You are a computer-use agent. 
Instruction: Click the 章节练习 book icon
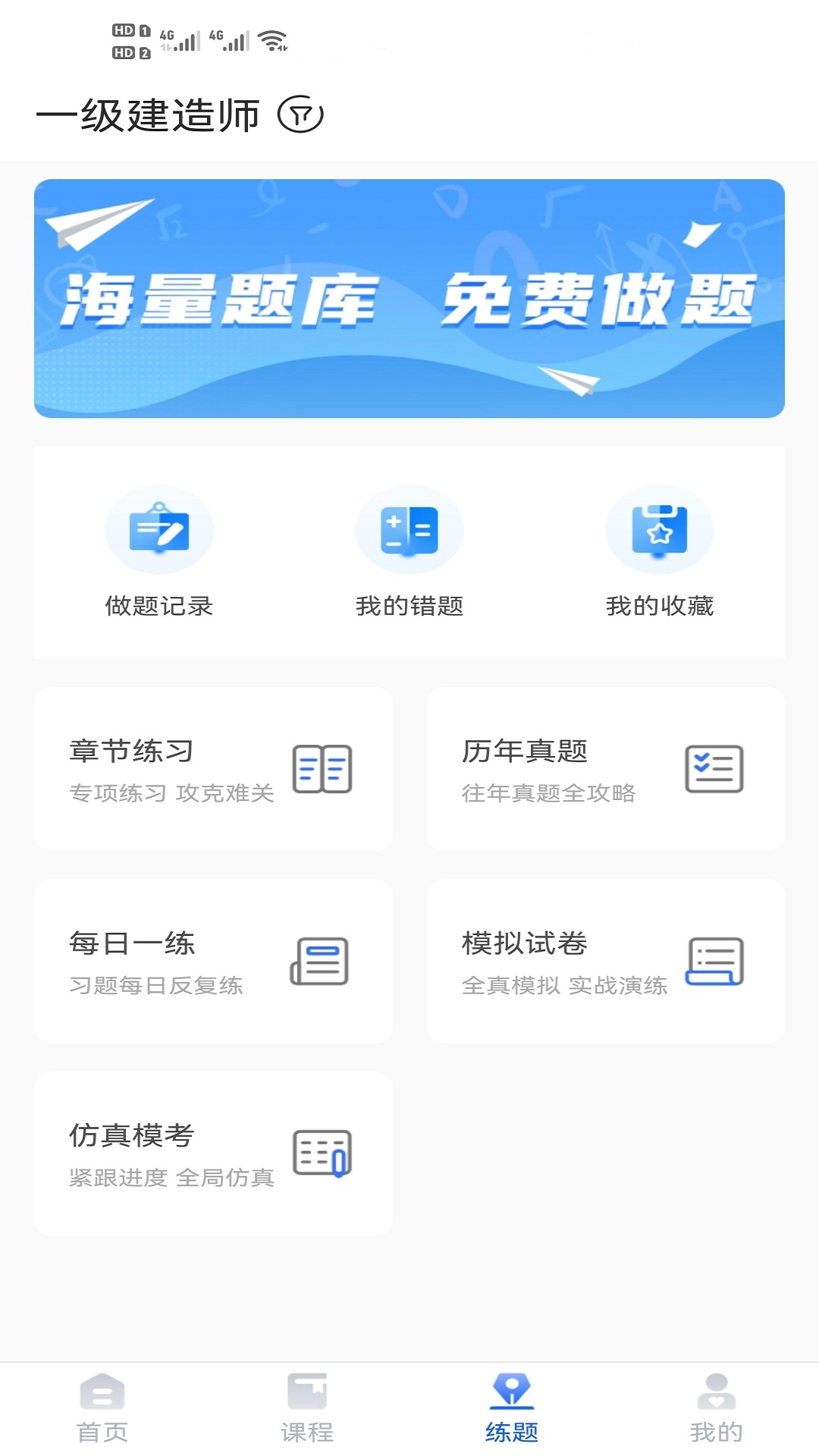323,769
